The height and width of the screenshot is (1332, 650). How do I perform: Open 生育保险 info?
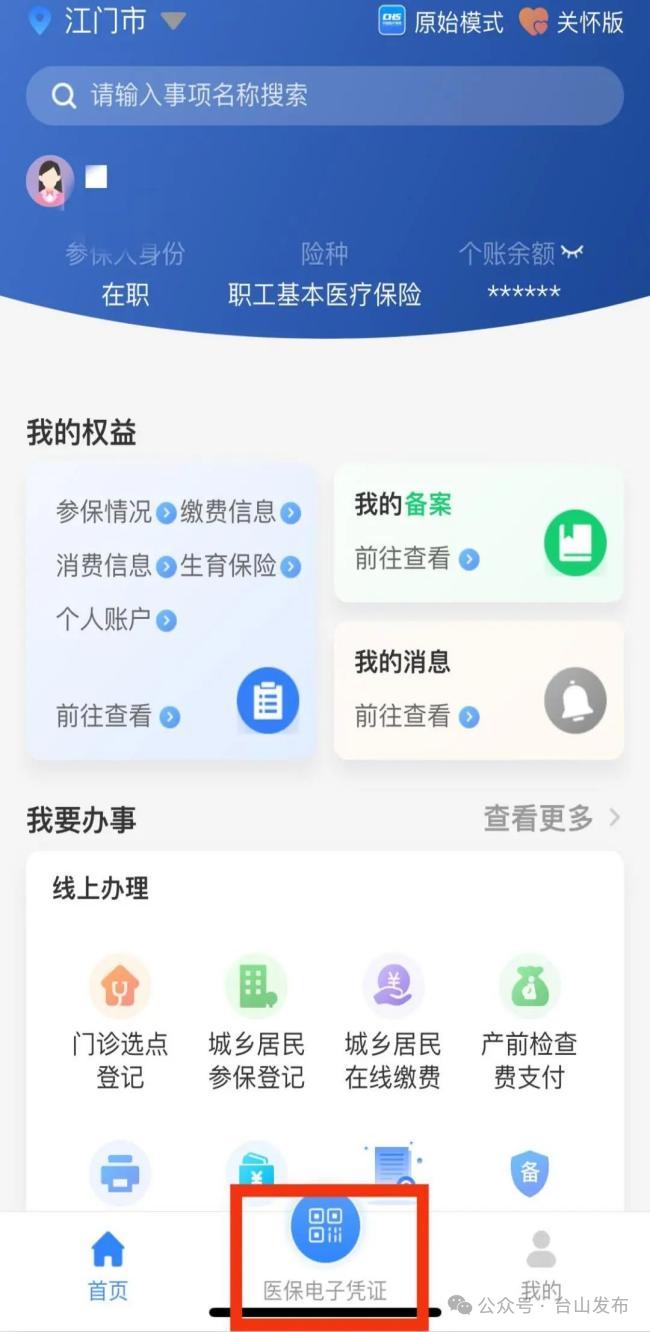[x=240, y=566]
